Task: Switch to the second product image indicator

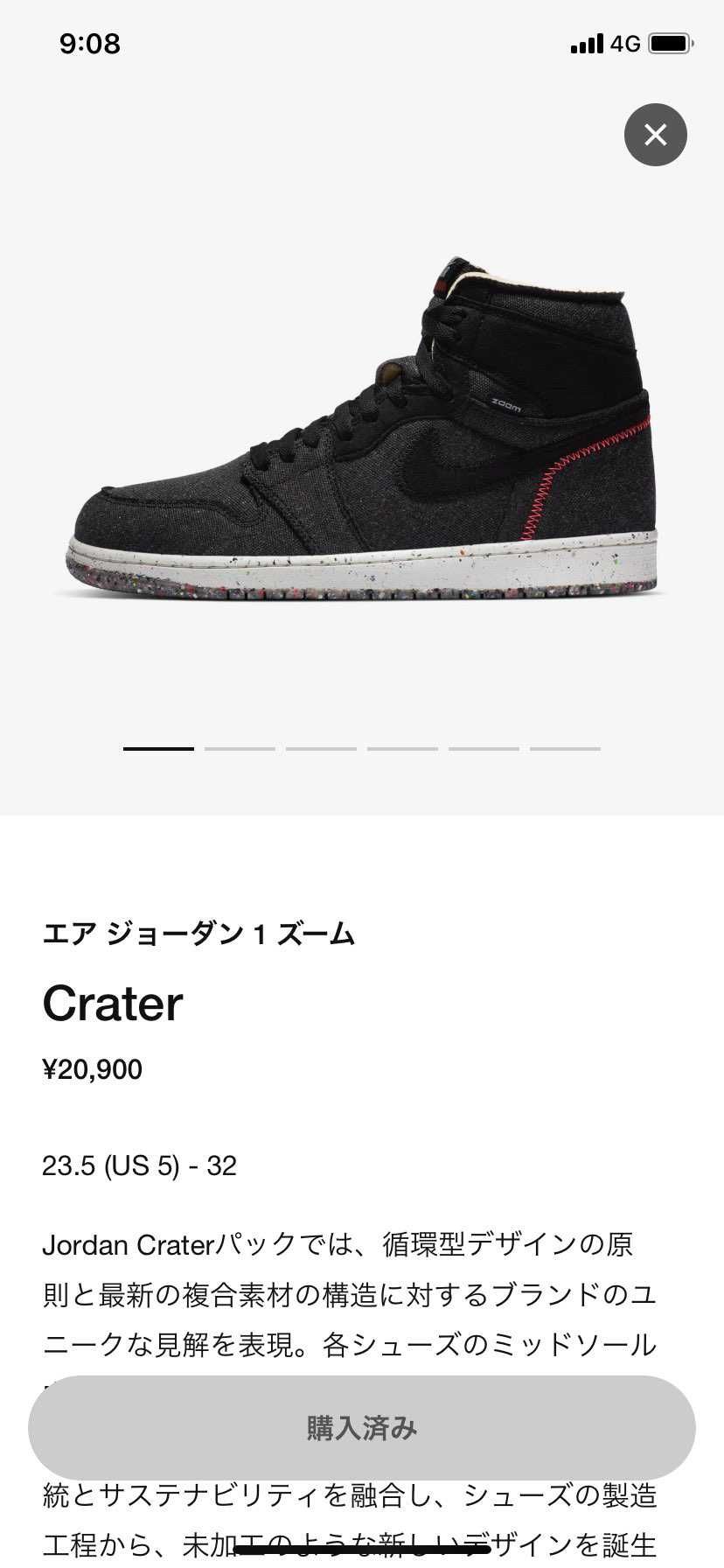Action: 240,748
